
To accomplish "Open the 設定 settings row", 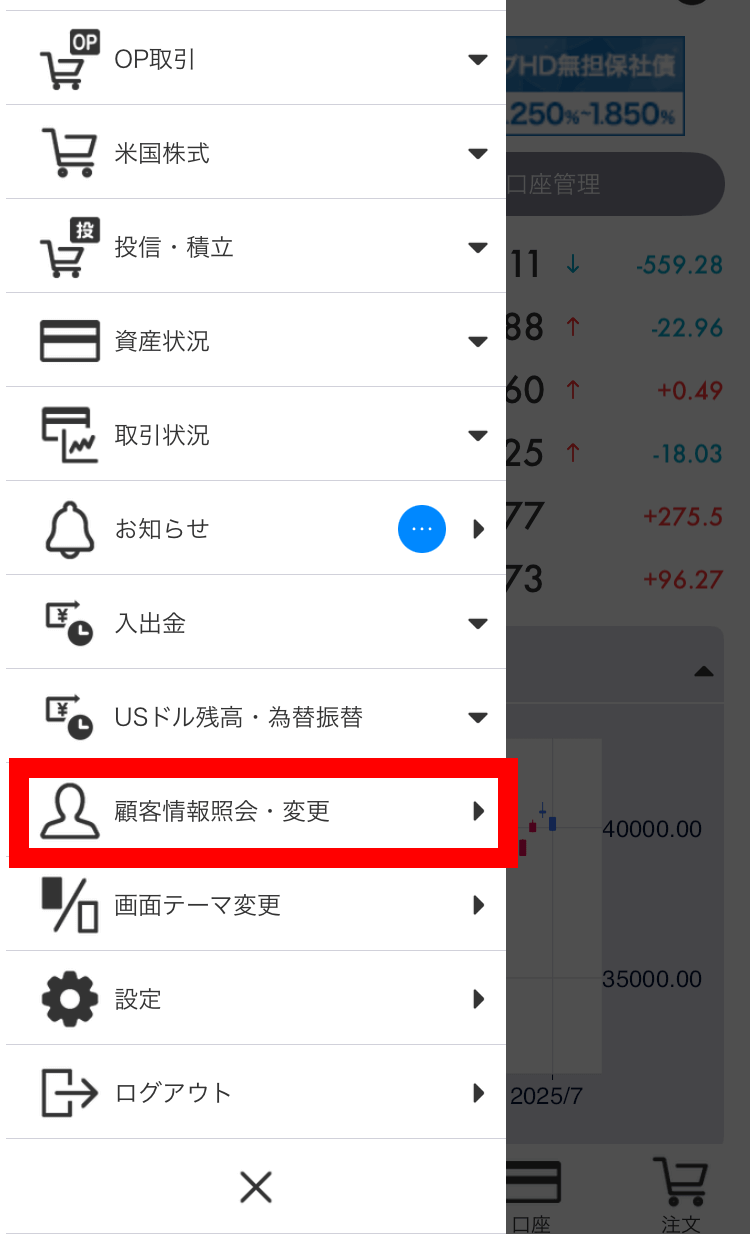I will tap(255, 999).
